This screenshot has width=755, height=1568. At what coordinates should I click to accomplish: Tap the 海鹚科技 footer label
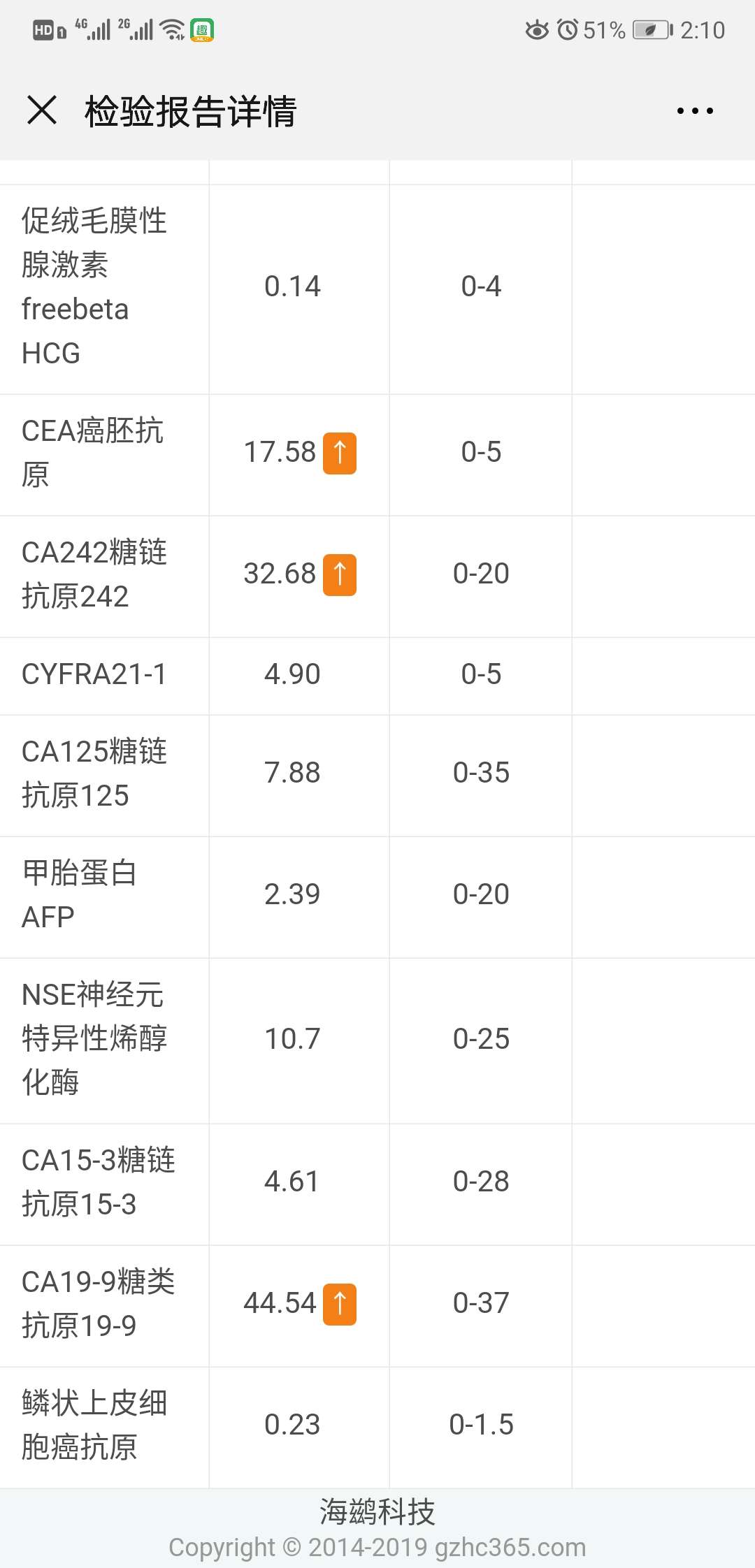377,1511
